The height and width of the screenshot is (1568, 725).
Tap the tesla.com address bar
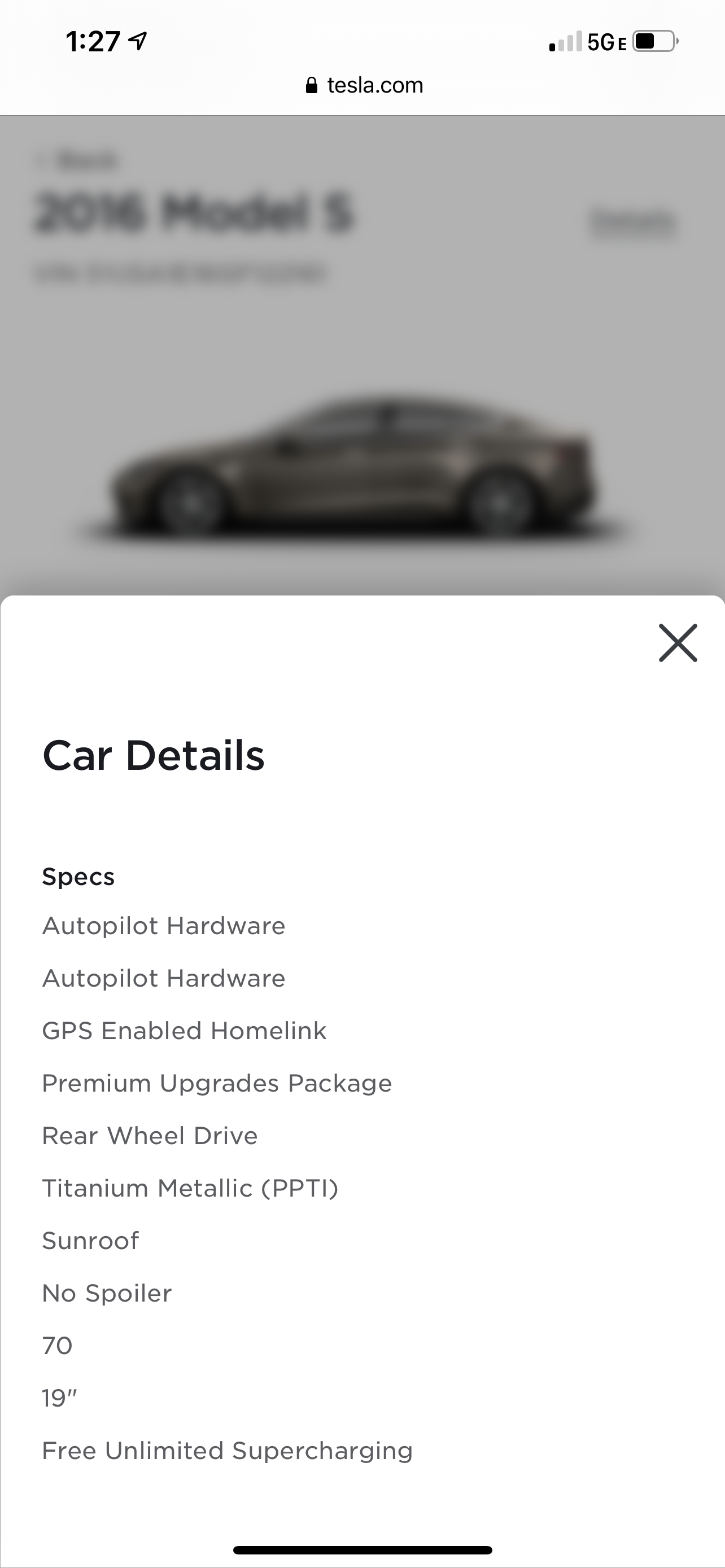click(x=364, y=85)
